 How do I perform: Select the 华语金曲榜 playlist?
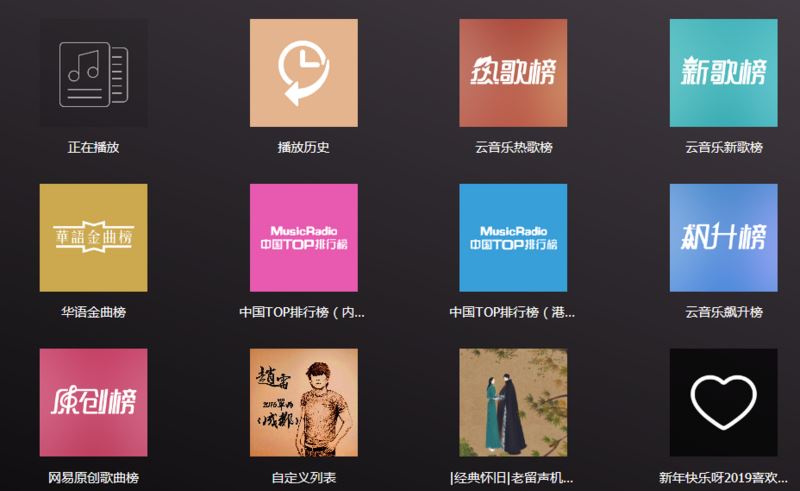coord(93,238)
